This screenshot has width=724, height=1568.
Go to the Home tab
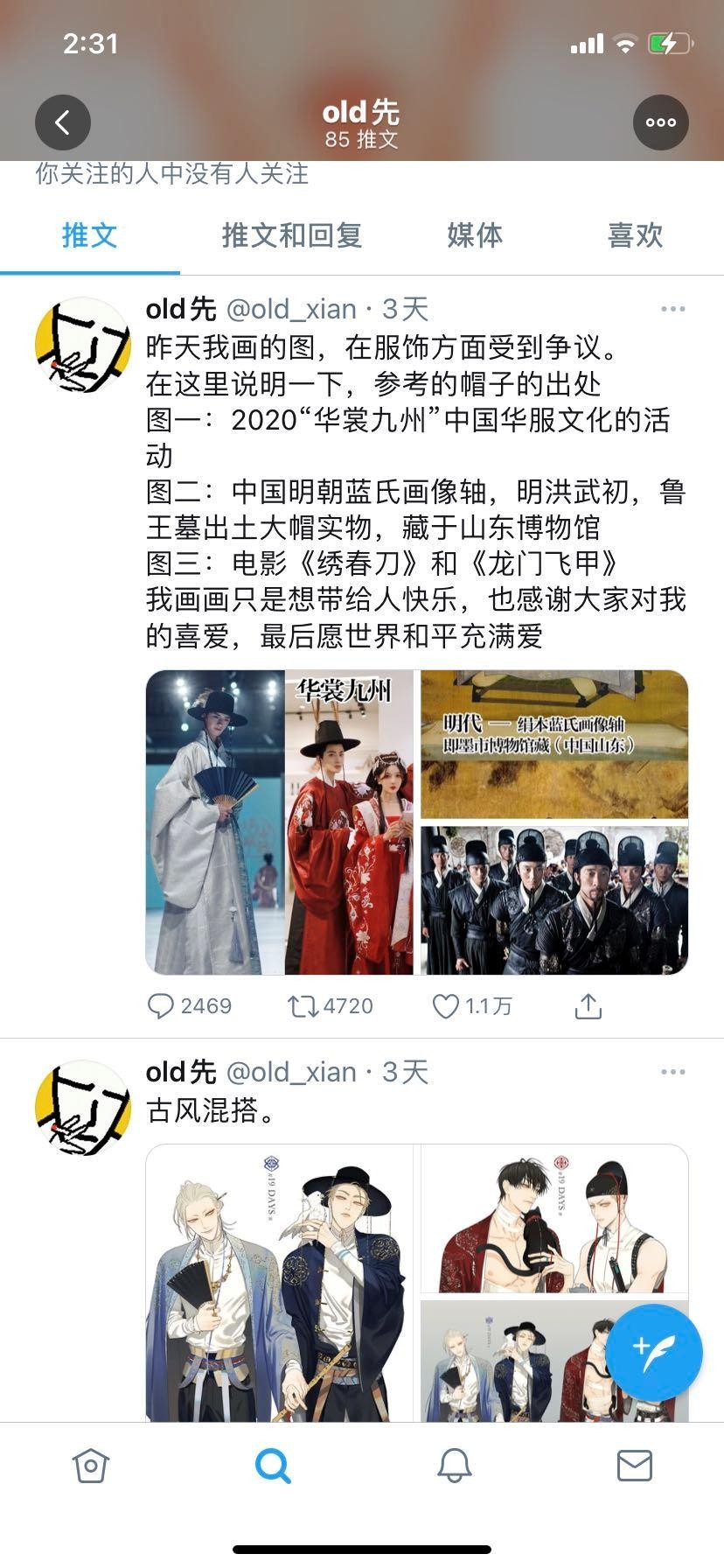click(91, 1465)
